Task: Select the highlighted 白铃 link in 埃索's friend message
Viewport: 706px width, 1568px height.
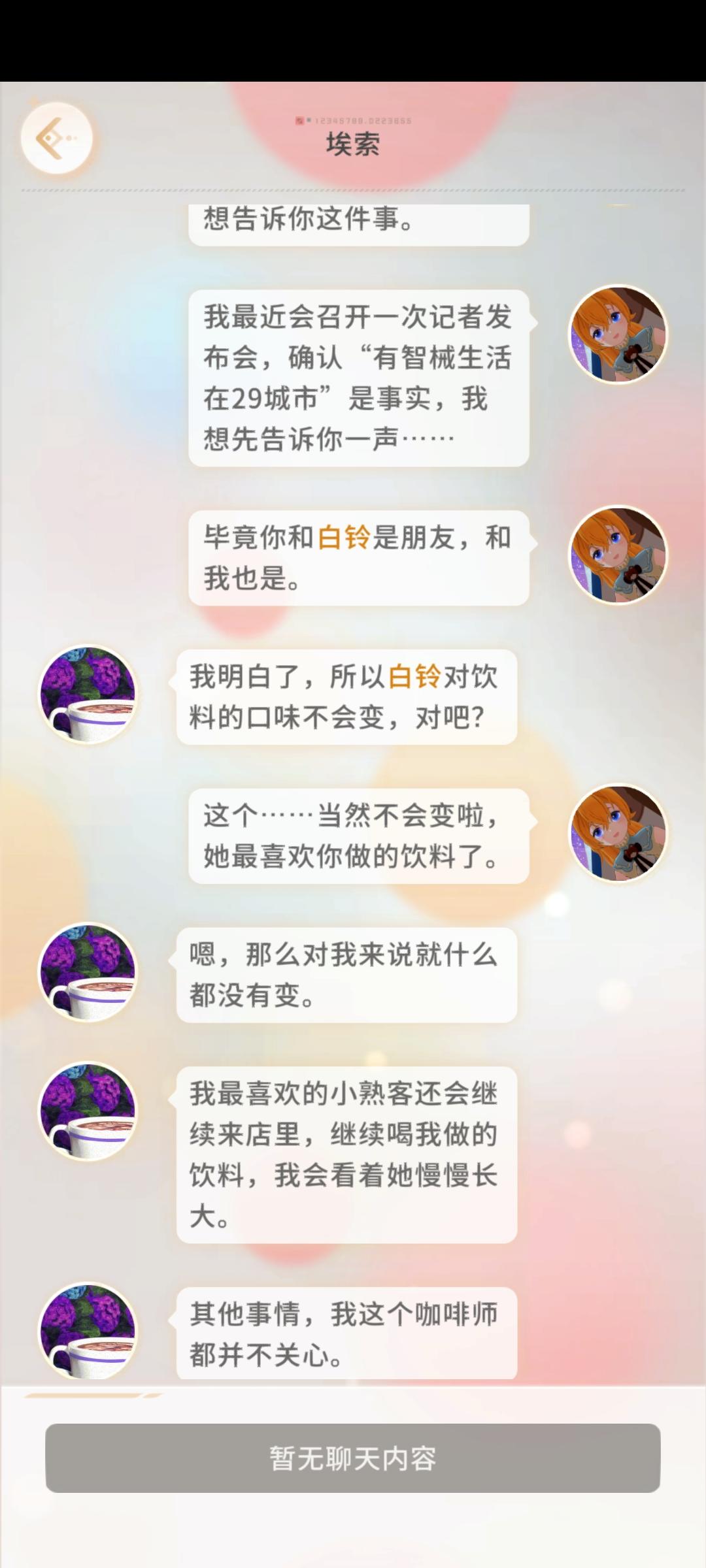Action: pos(346,534)
